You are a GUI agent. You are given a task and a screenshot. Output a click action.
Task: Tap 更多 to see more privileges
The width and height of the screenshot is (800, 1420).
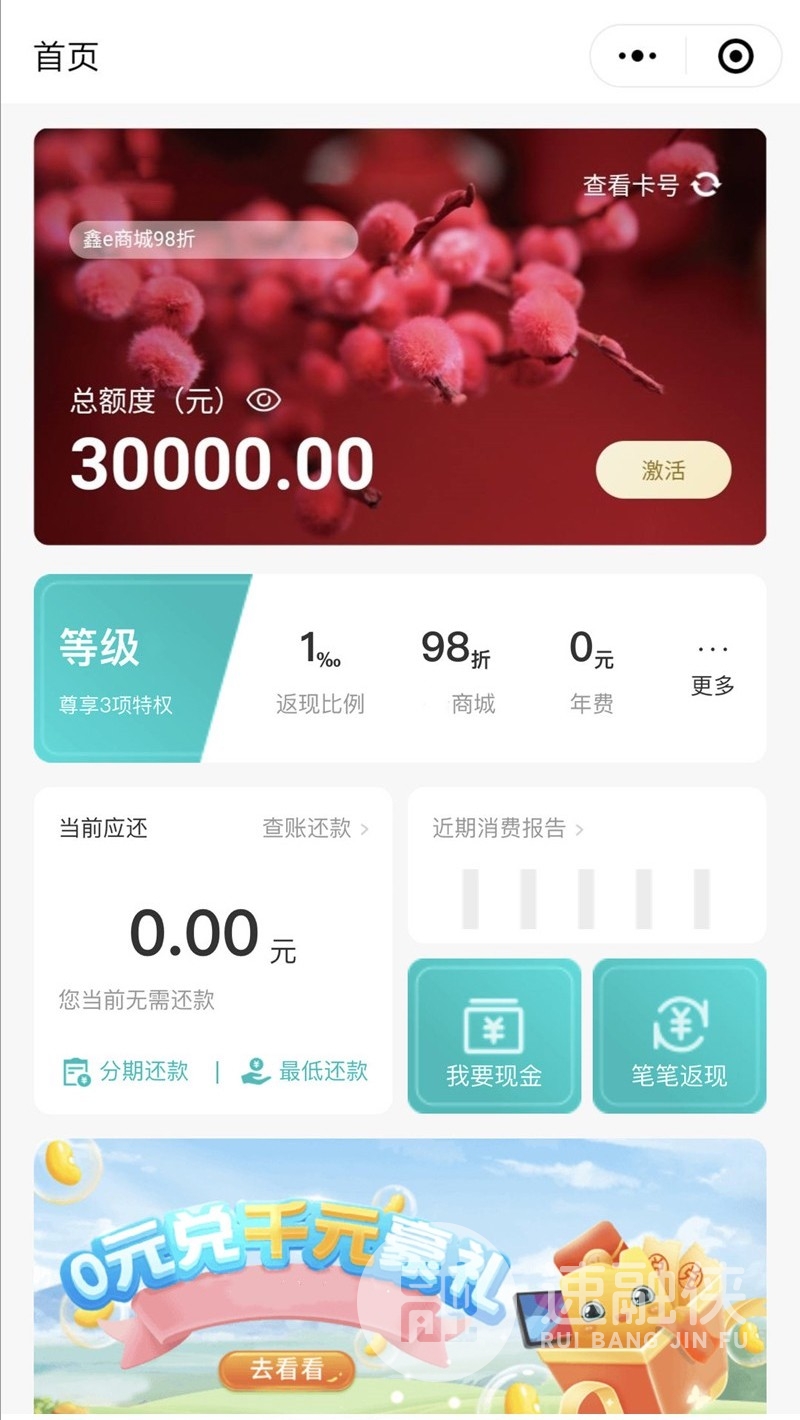(713, 670)
